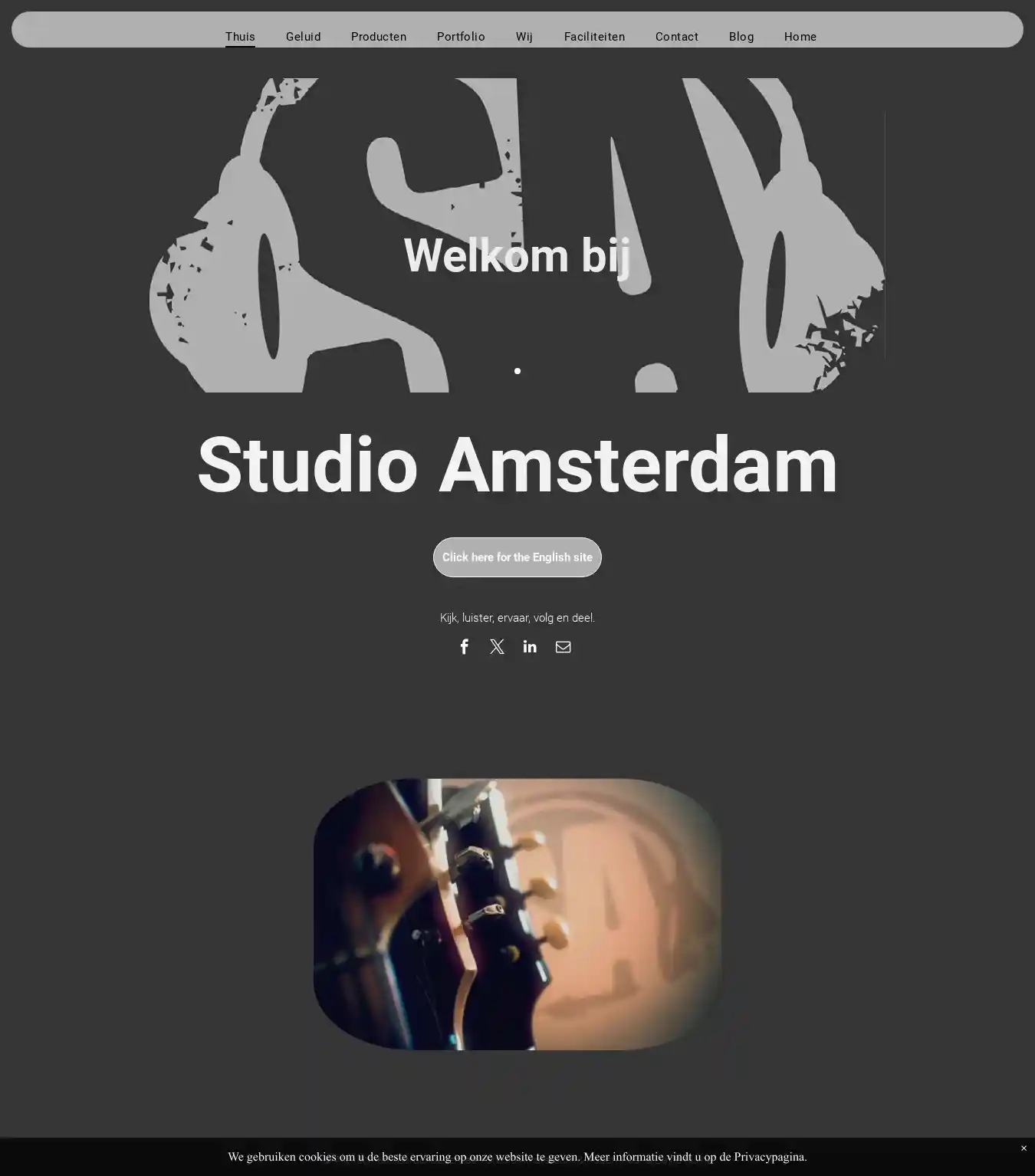
Task: Tap the email envelope icon
Action: 563,647
